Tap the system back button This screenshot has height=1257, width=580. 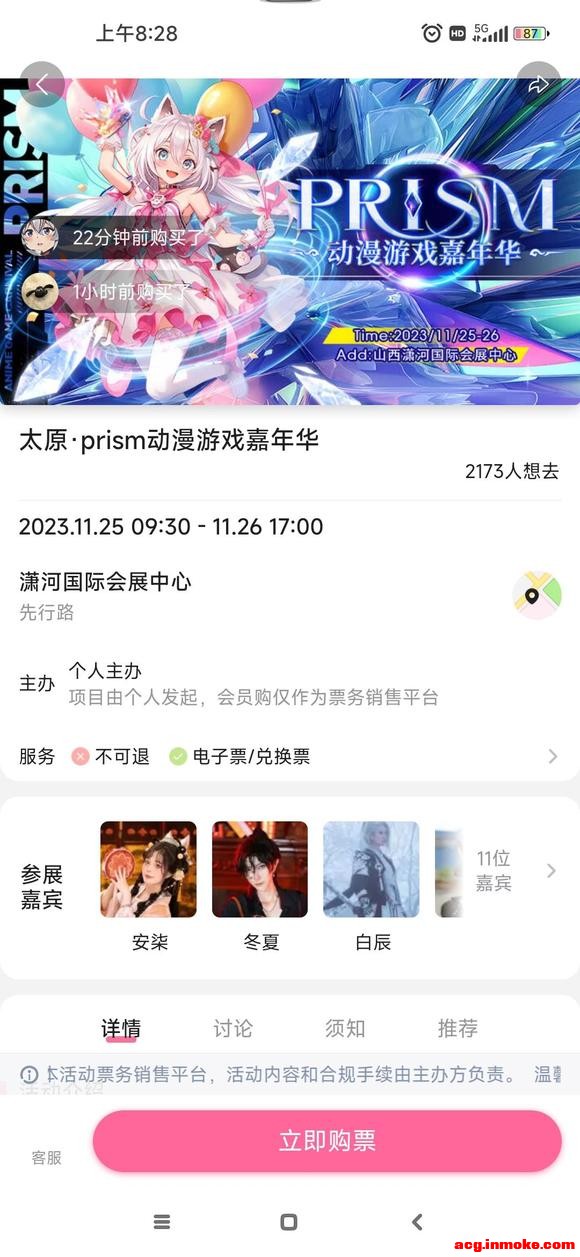417,1221
